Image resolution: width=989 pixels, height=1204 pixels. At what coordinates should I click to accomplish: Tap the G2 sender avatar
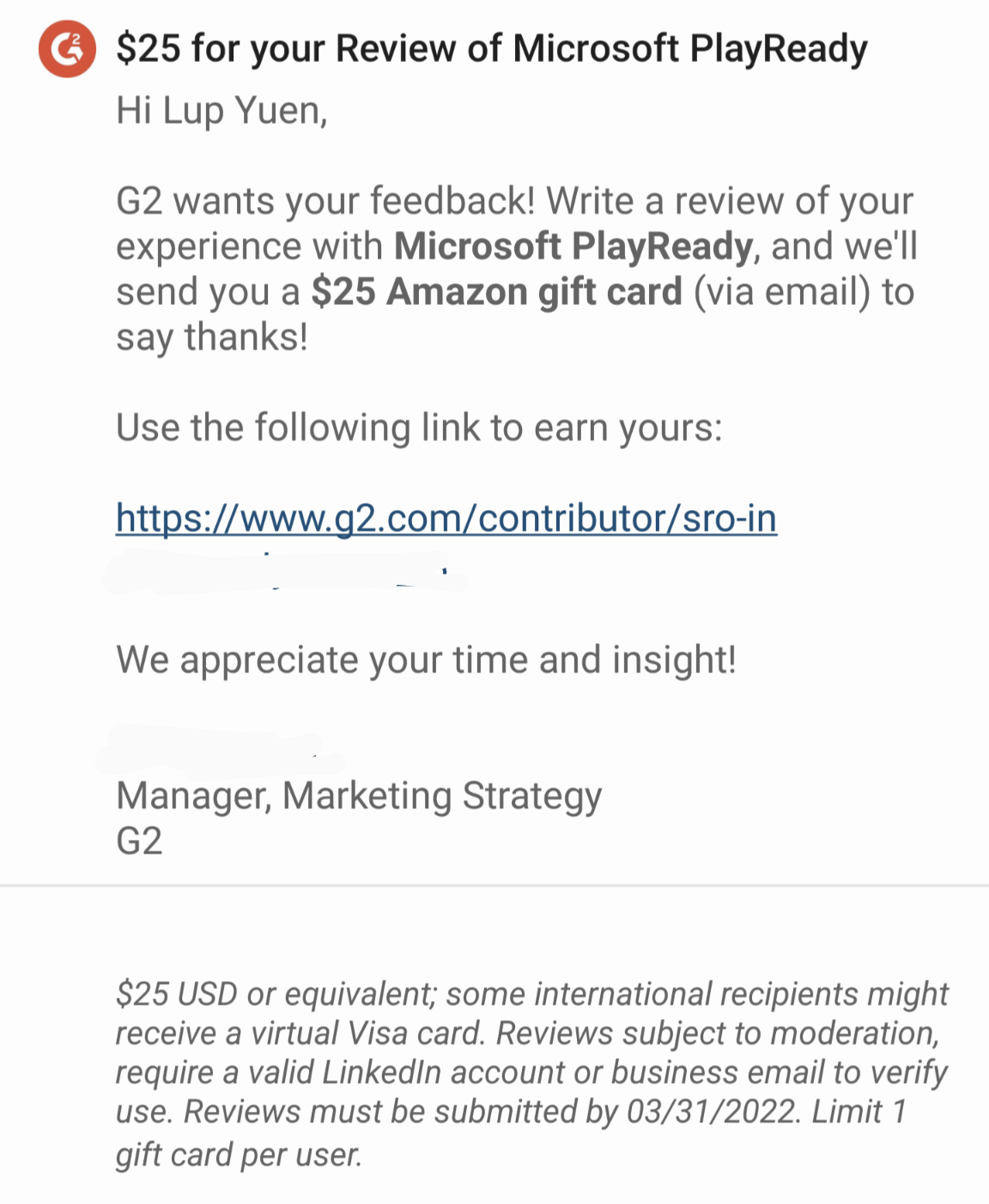point(67,49)
